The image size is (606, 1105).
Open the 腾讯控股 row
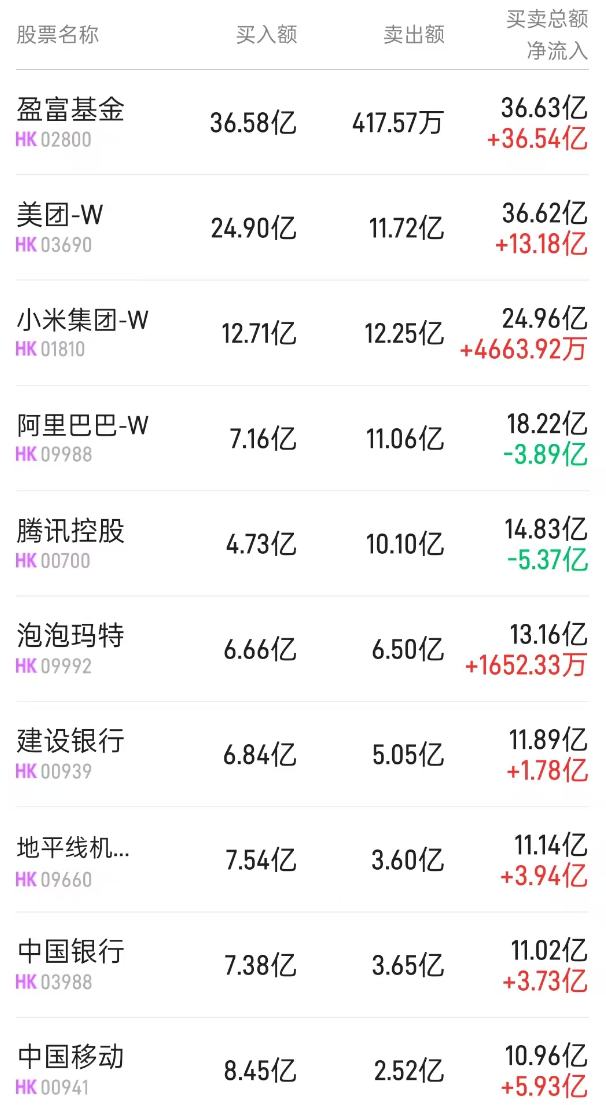pyautogui.click(x=303, y=543)
